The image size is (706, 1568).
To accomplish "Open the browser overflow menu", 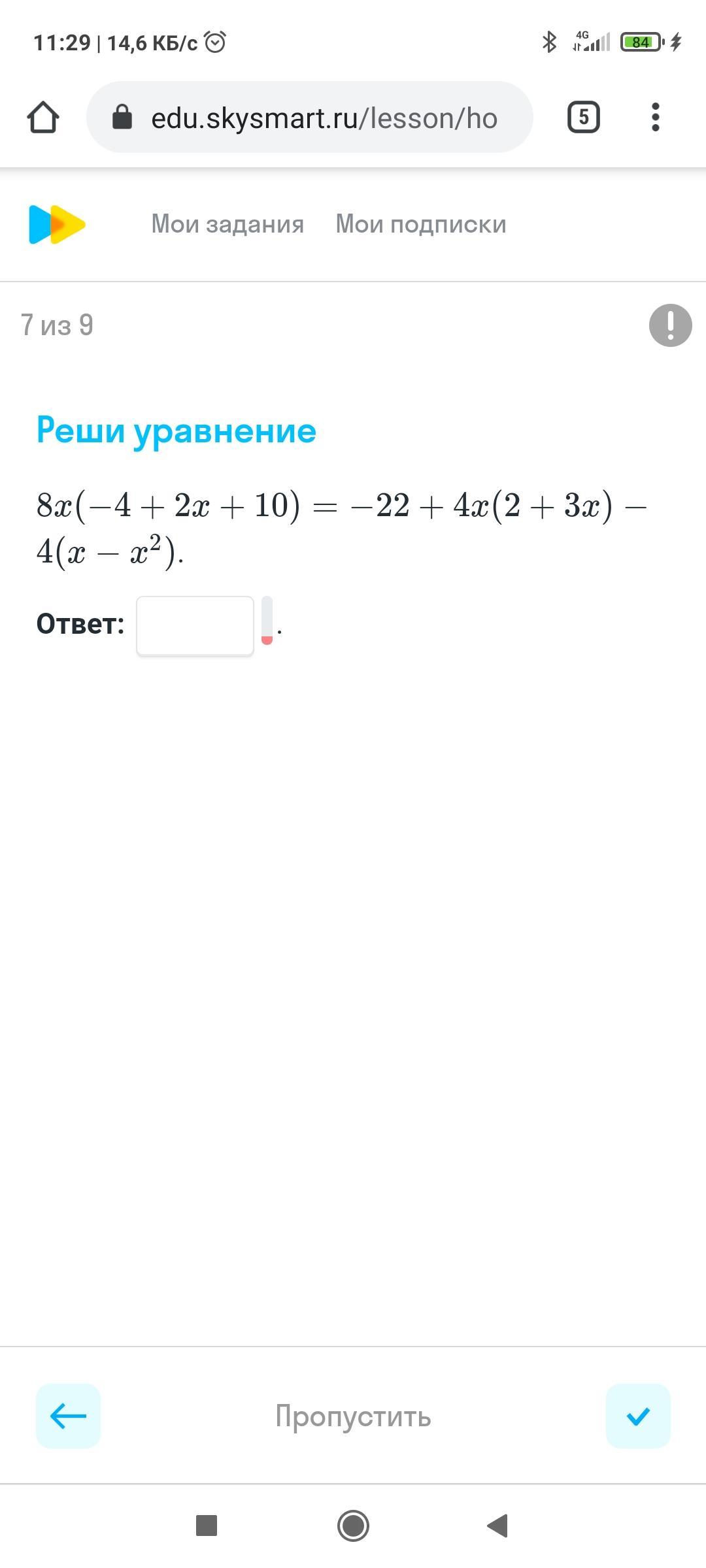I will click(656, 118).
